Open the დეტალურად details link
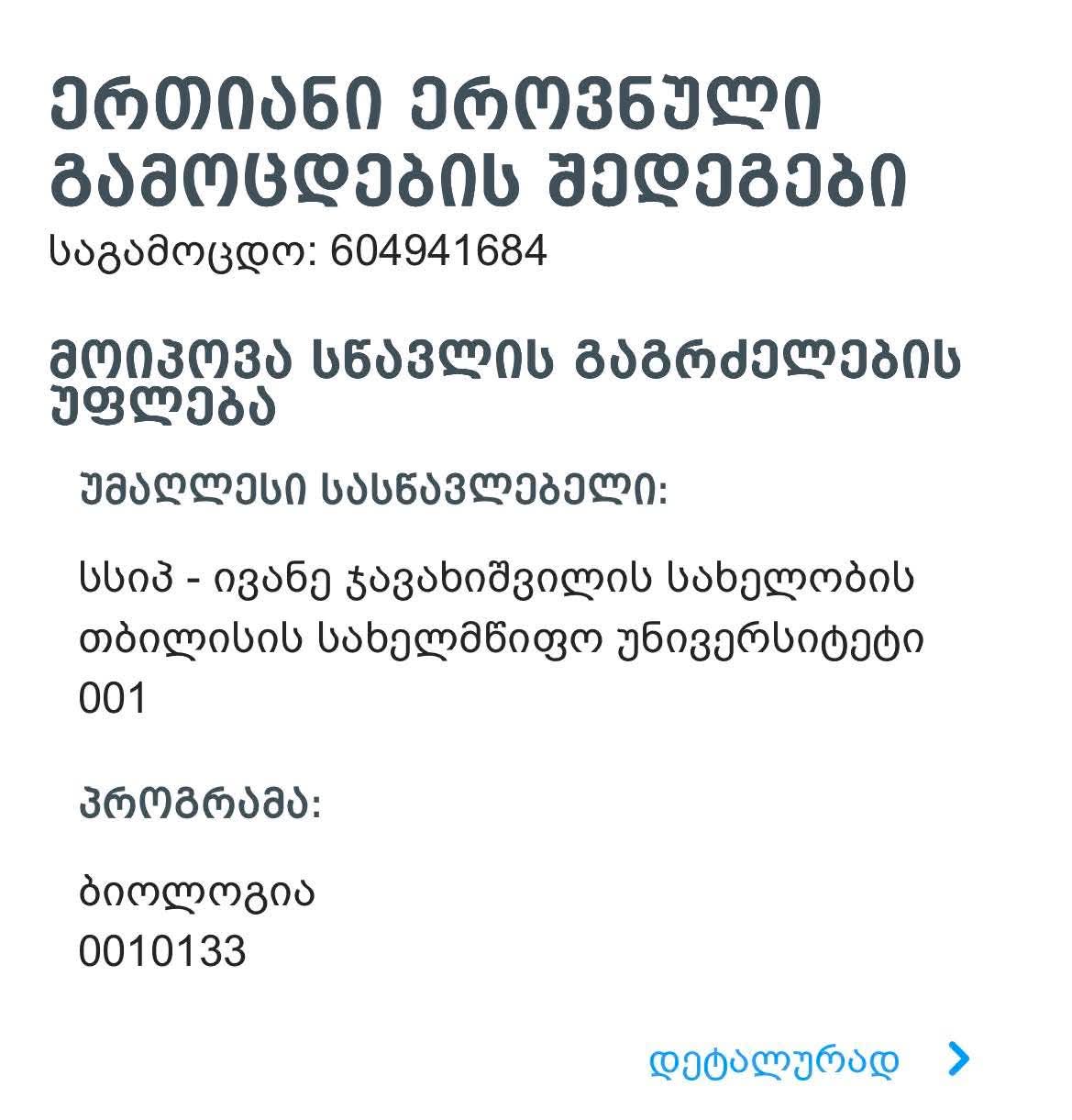The image size is (1072, 1120). point(809,1060)
